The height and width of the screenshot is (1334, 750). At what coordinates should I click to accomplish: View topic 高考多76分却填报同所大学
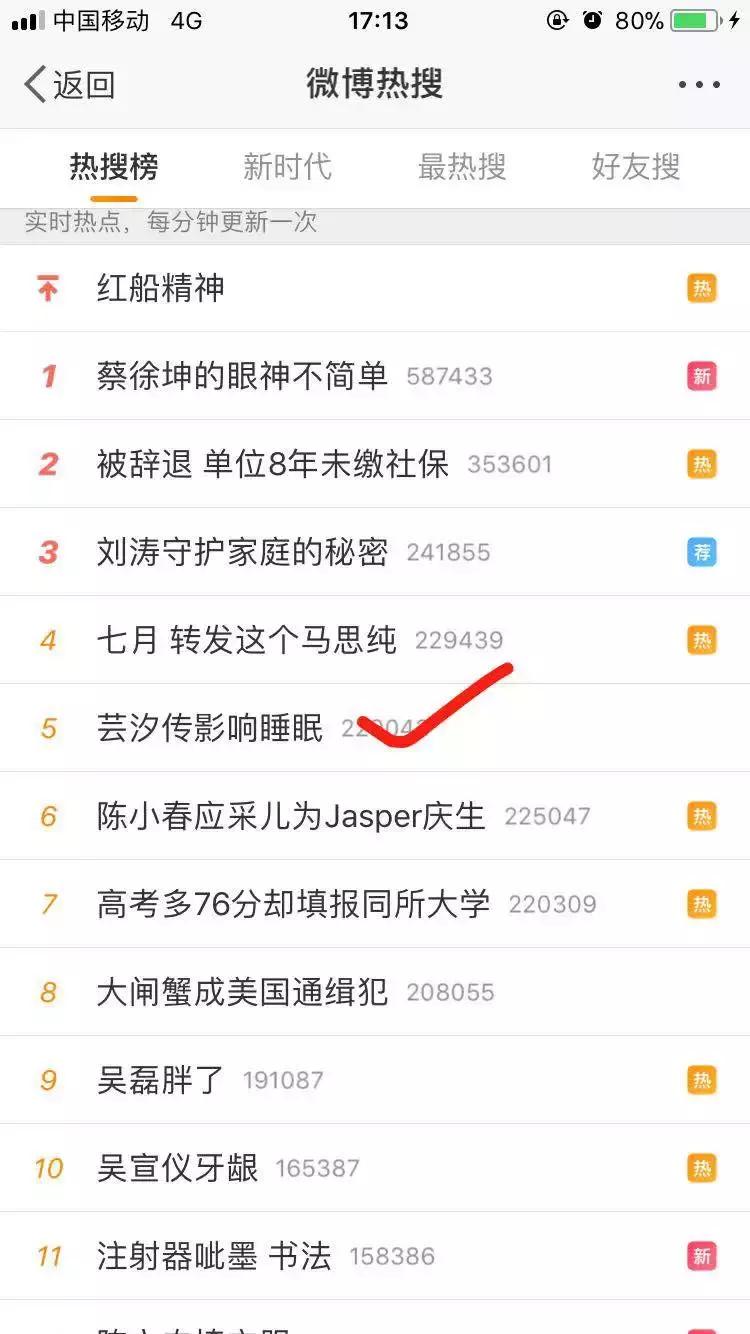[x=293, y=904]
